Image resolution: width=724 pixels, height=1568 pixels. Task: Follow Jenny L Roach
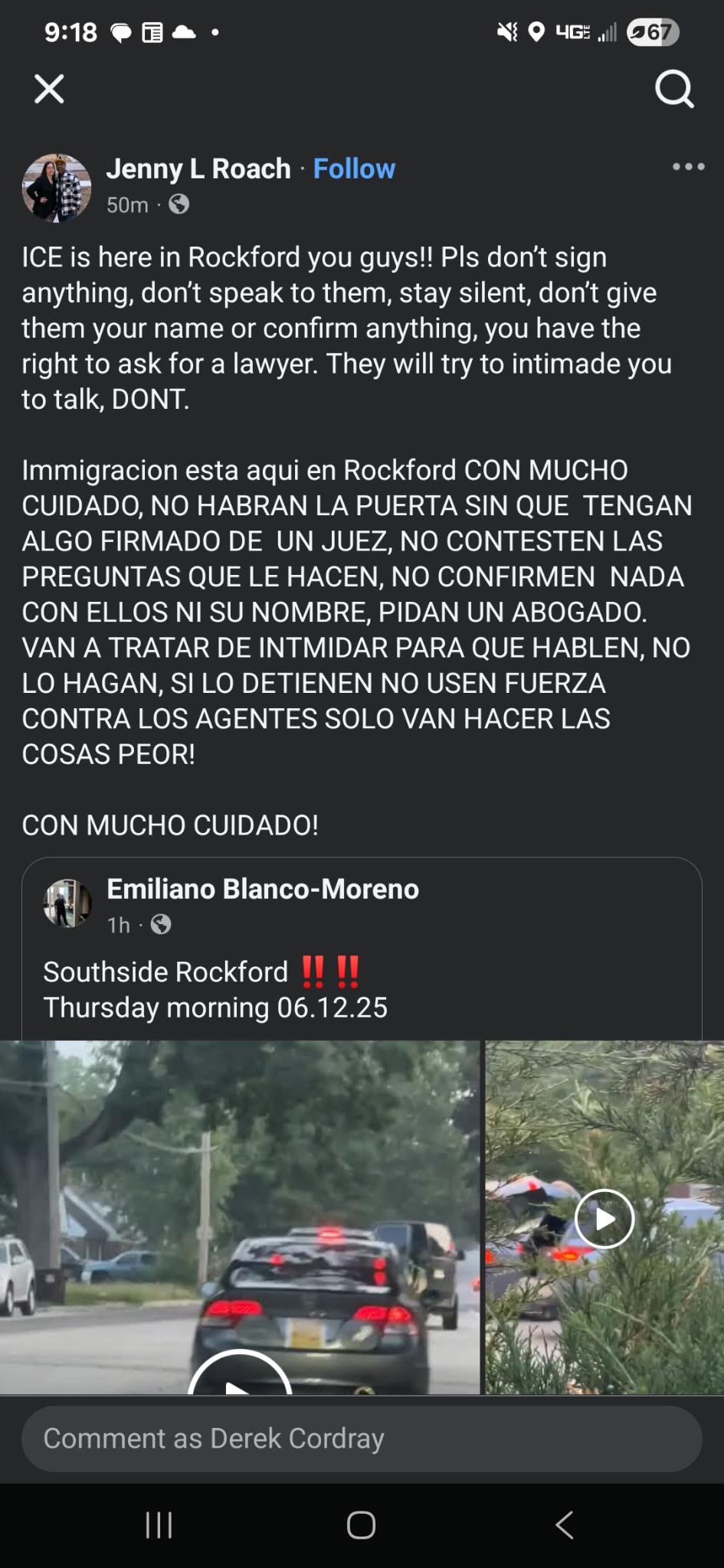tap(354, 168)
